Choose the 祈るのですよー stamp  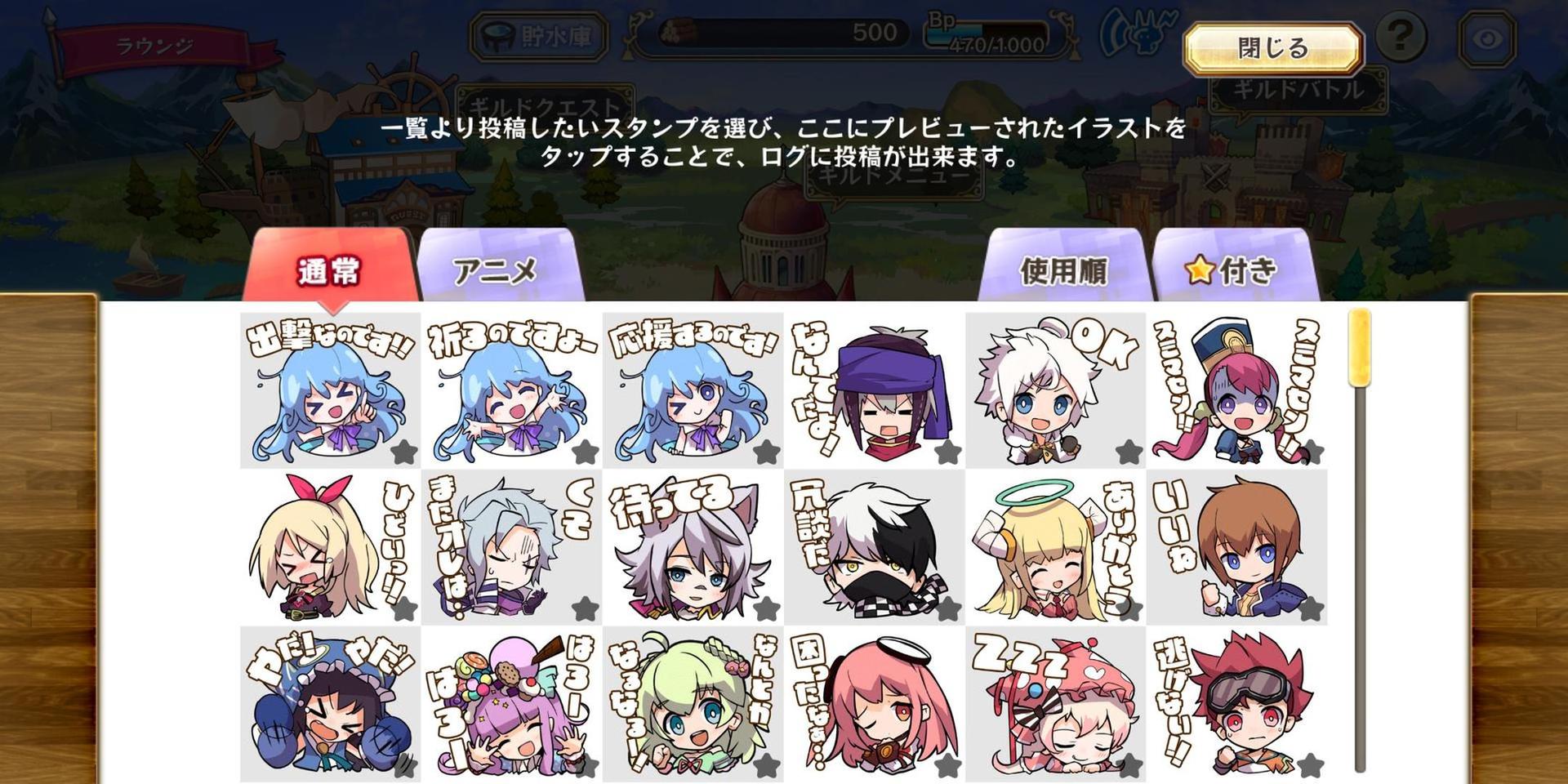(510, 390)
